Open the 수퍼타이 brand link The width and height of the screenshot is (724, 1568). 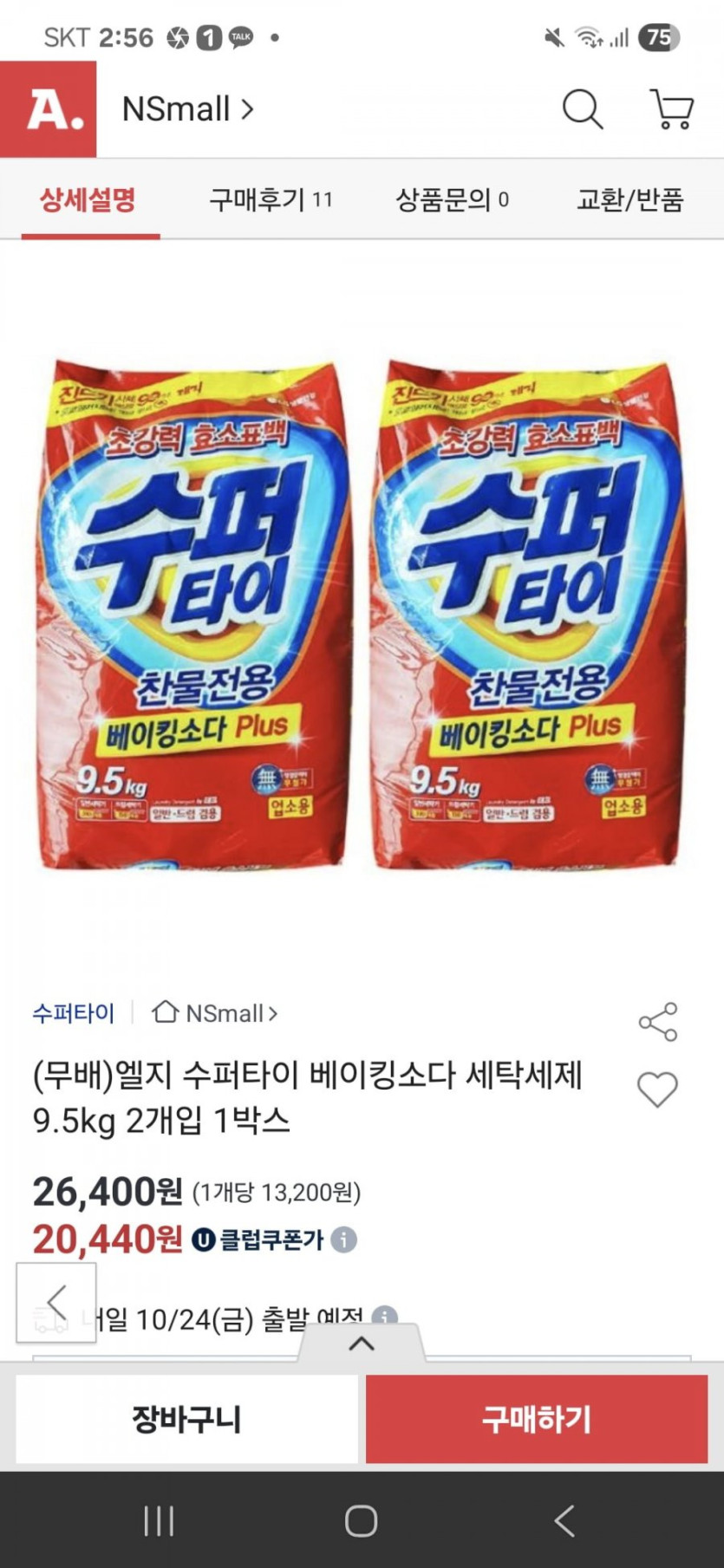click(x=73, y=1013)
